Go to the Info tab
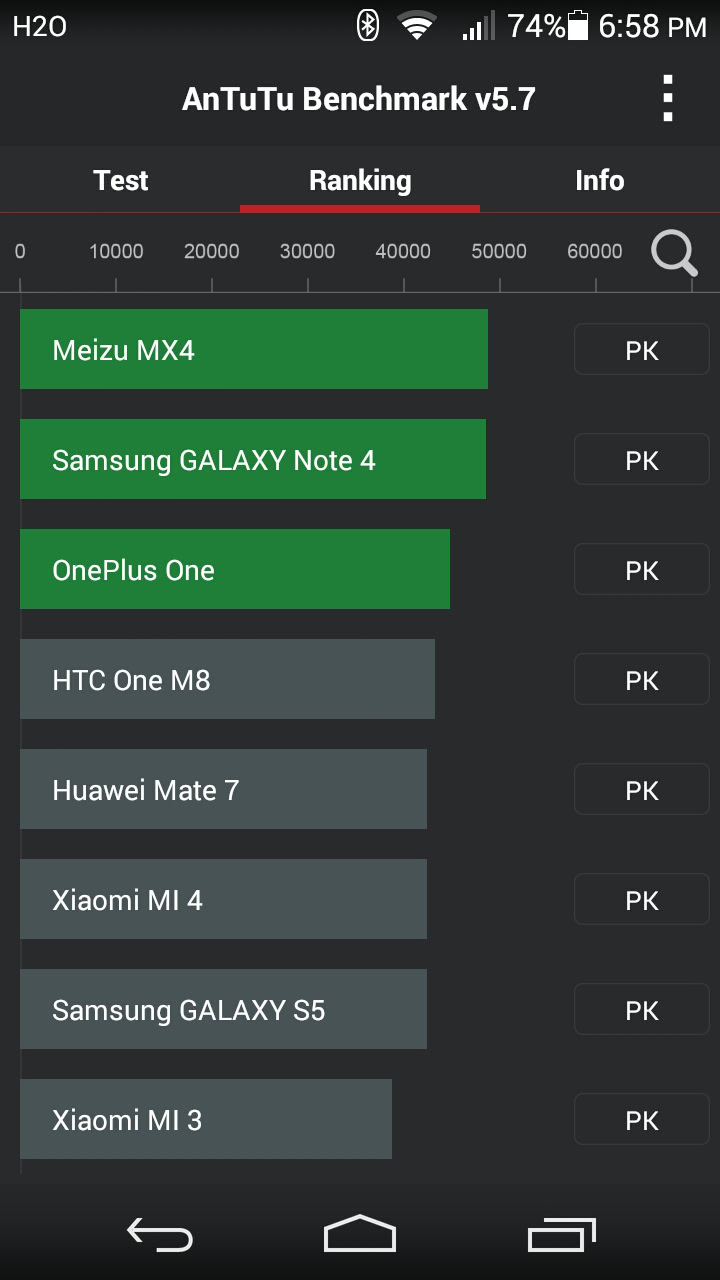This screenshot has width=720, height=1280. click(599, 180)
